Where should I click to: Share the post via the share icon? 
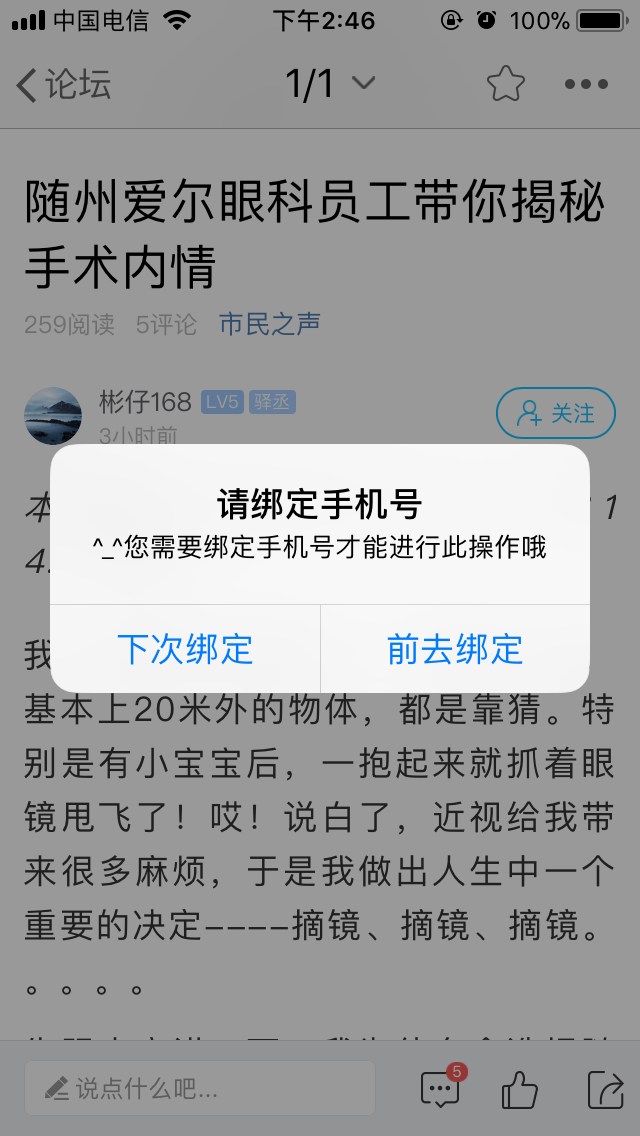coord(604,1088)
